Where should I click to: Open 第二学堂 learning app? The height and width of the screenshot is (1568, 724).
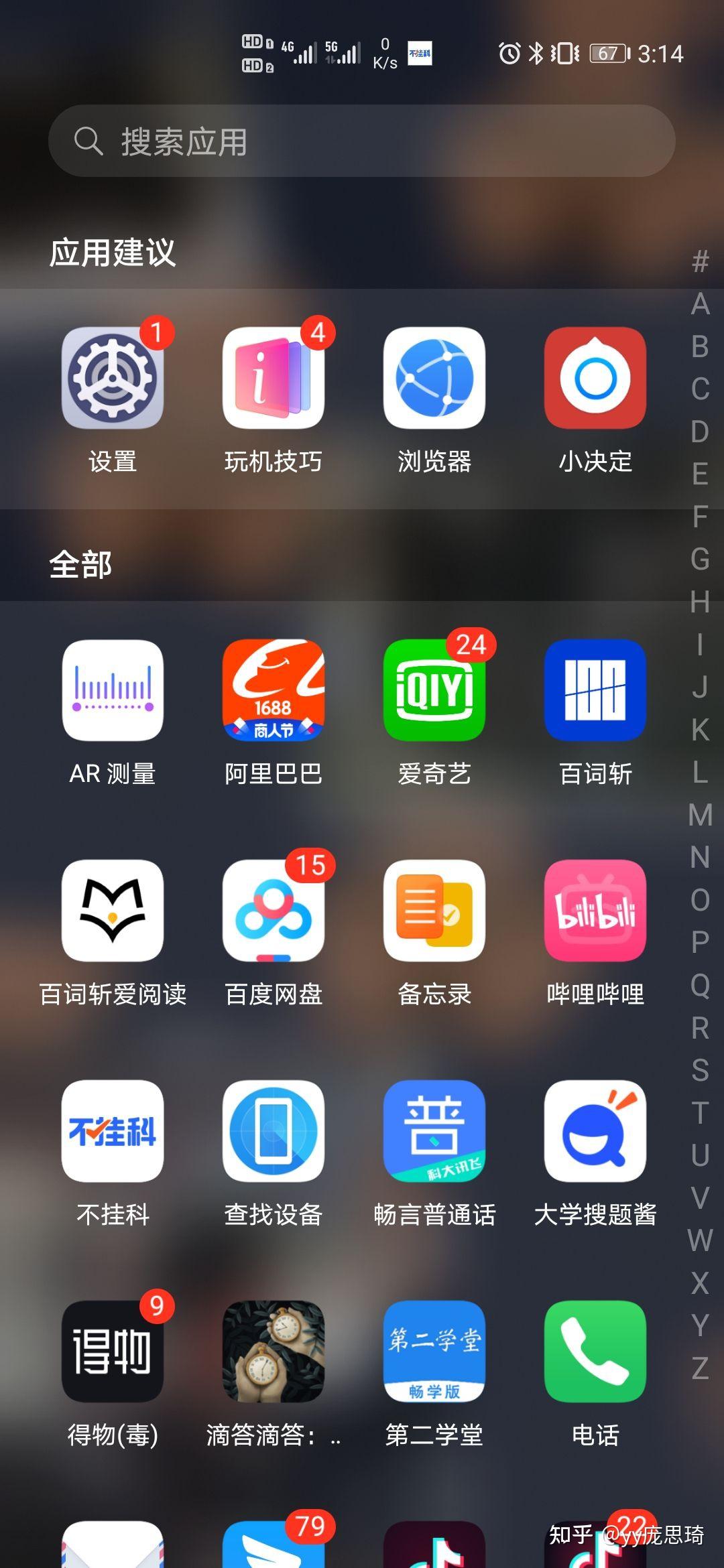click(434, 1354)
